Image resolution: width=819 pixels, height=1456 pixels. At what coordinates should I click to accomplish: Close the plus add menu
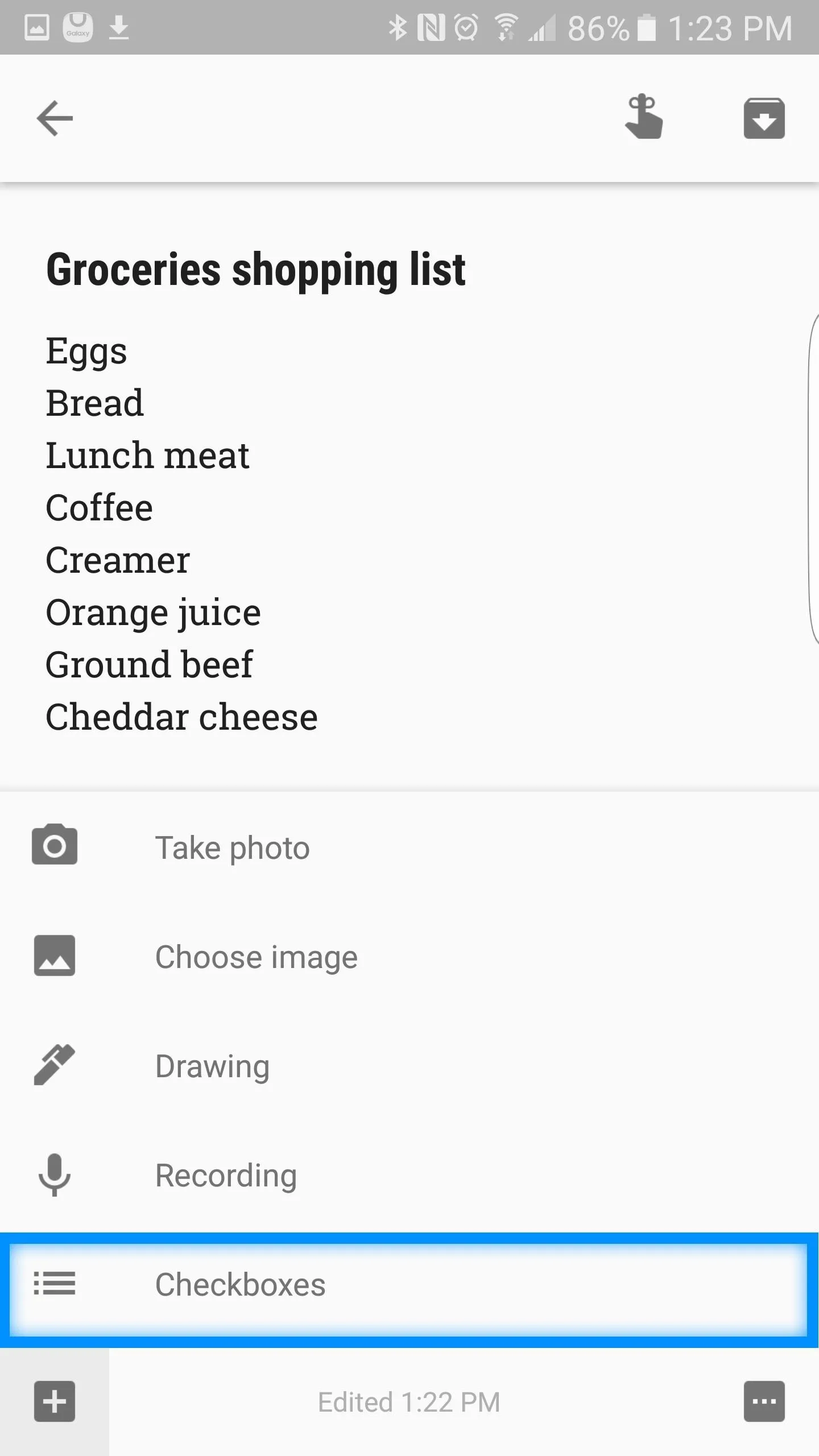[55, 1401]
